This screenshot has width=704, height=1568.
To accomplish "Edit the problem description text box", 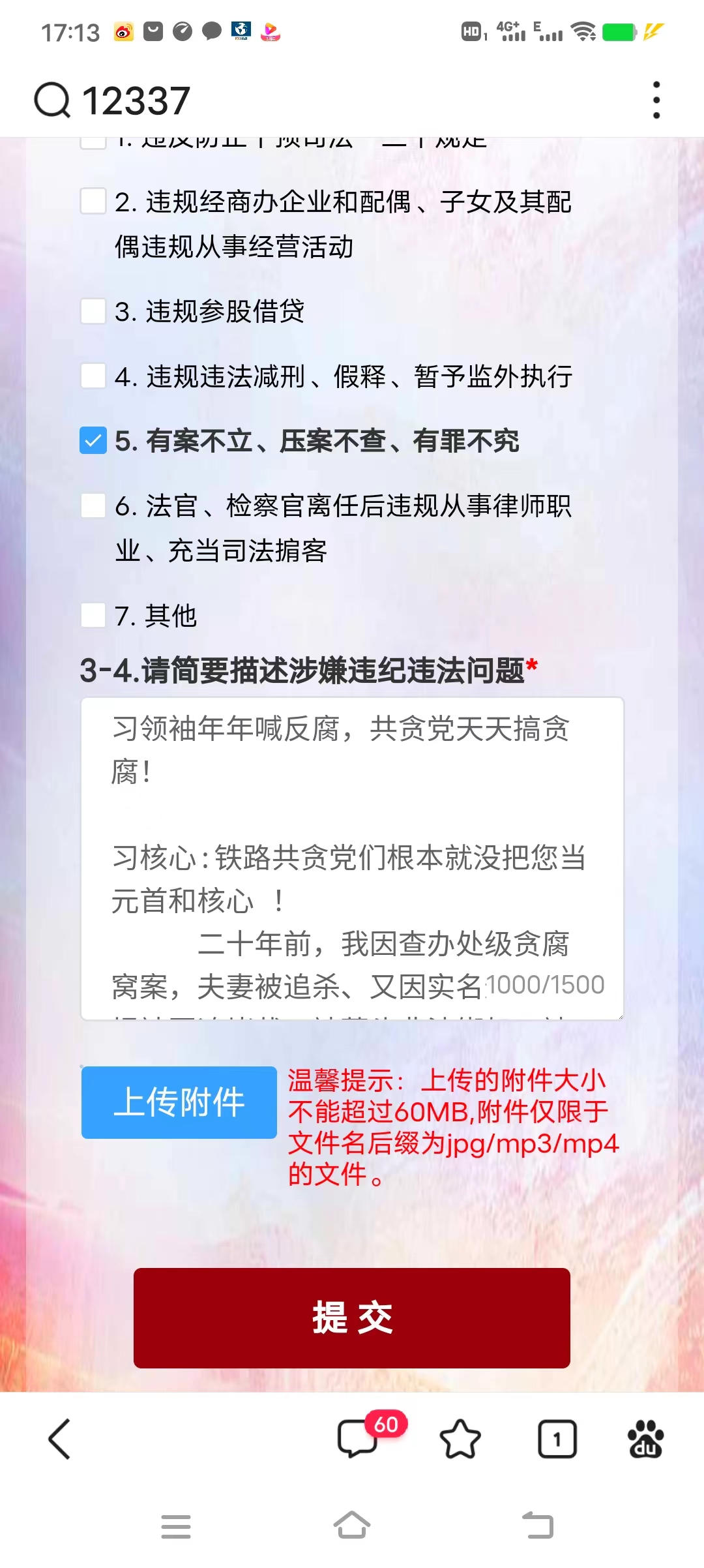I will [352, 858].
